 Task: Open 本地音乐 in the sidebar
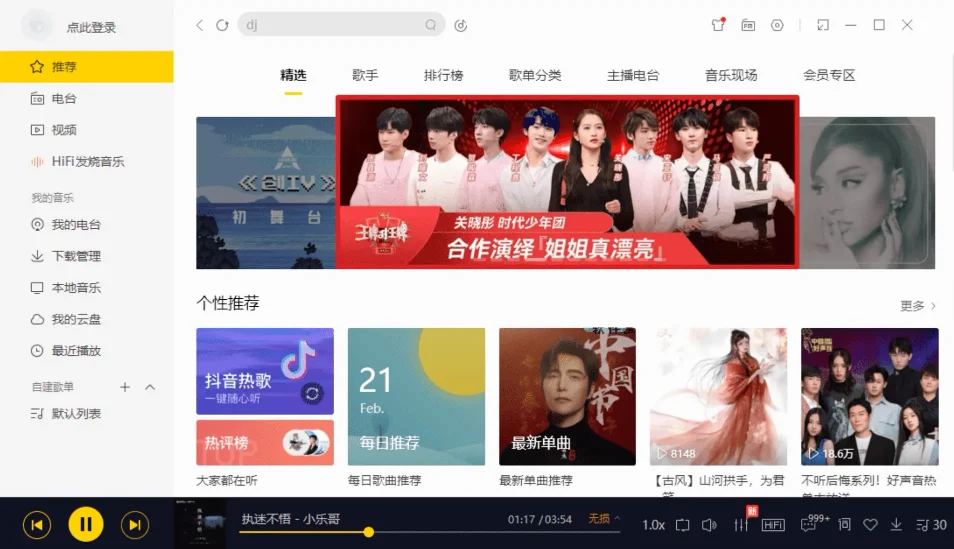pos(76,288)
